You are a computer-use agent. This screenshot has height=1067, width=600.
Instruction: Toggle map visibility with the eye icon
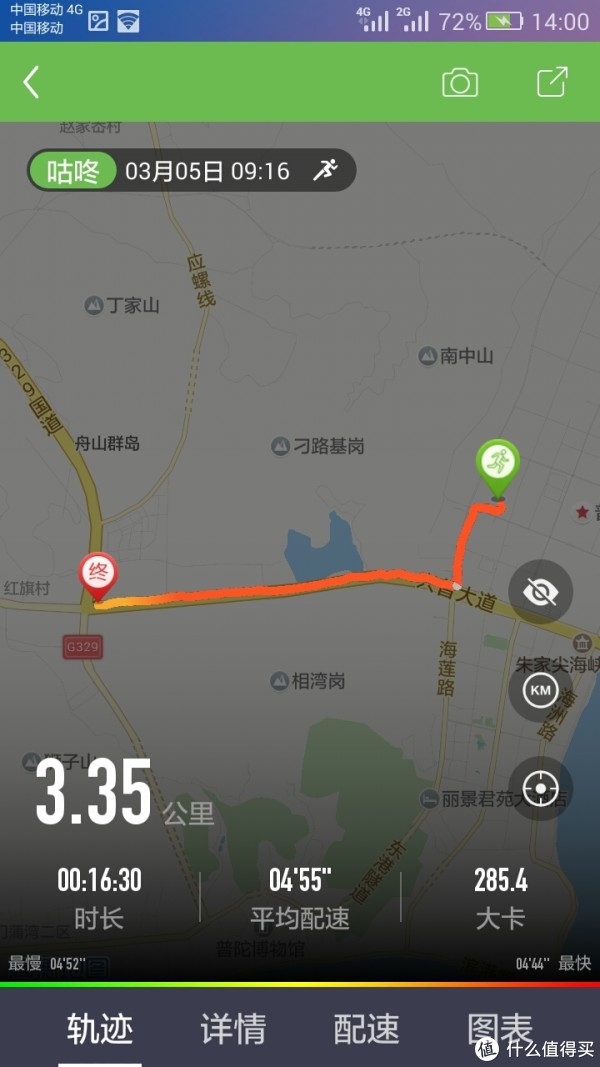coord(540,592)
